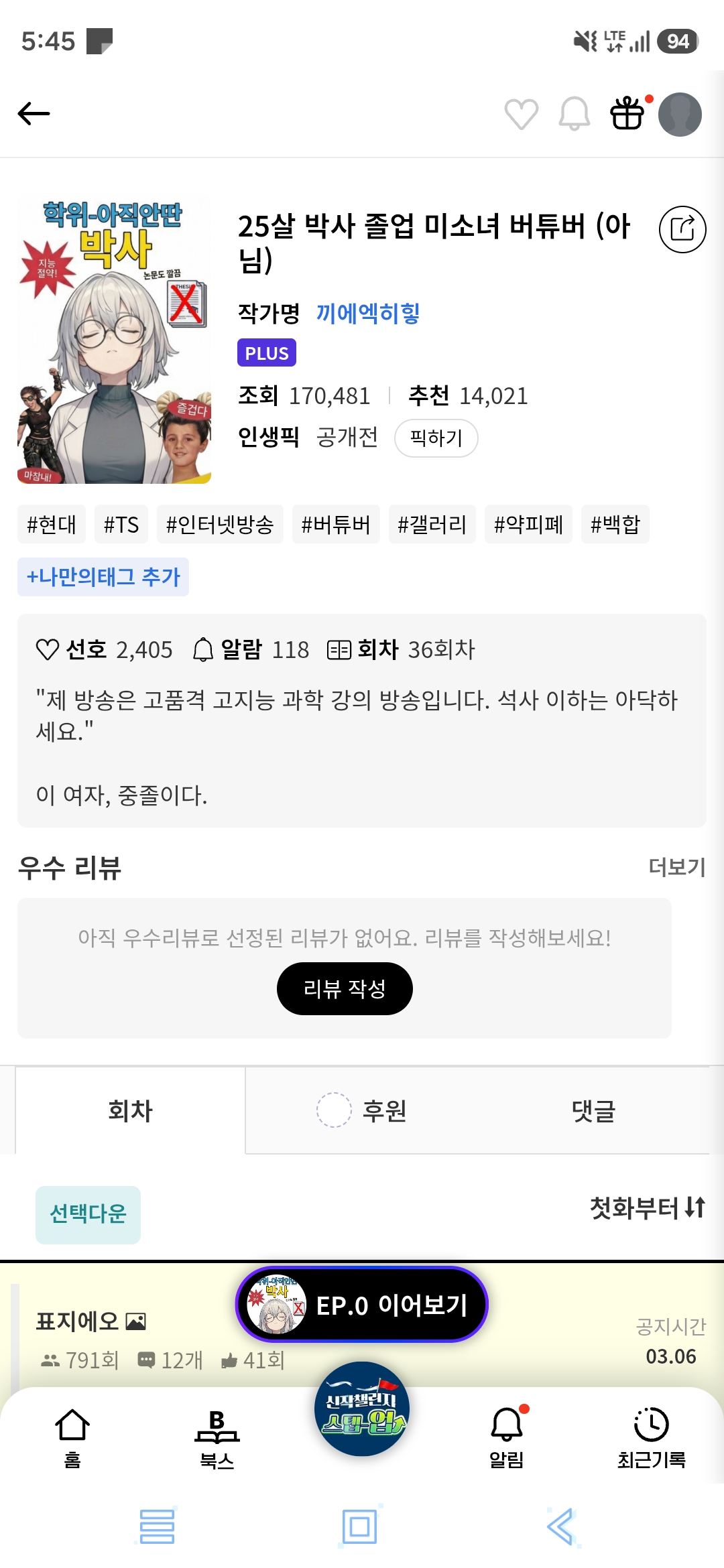Turn on the alarm bell for this novel

click(575, 114)
